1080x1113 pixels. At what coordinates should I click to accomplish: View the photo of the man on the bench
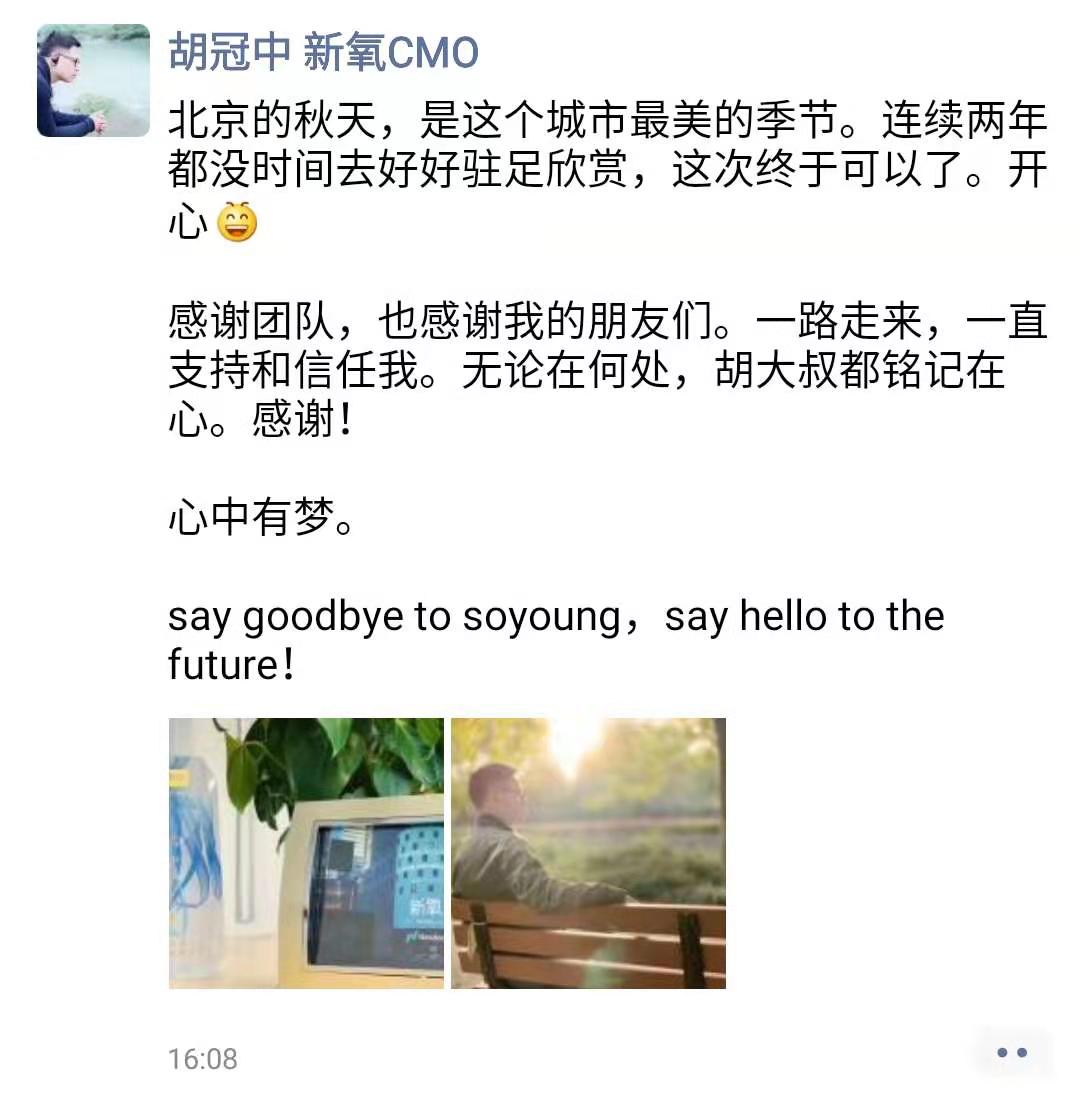(588, 853)
